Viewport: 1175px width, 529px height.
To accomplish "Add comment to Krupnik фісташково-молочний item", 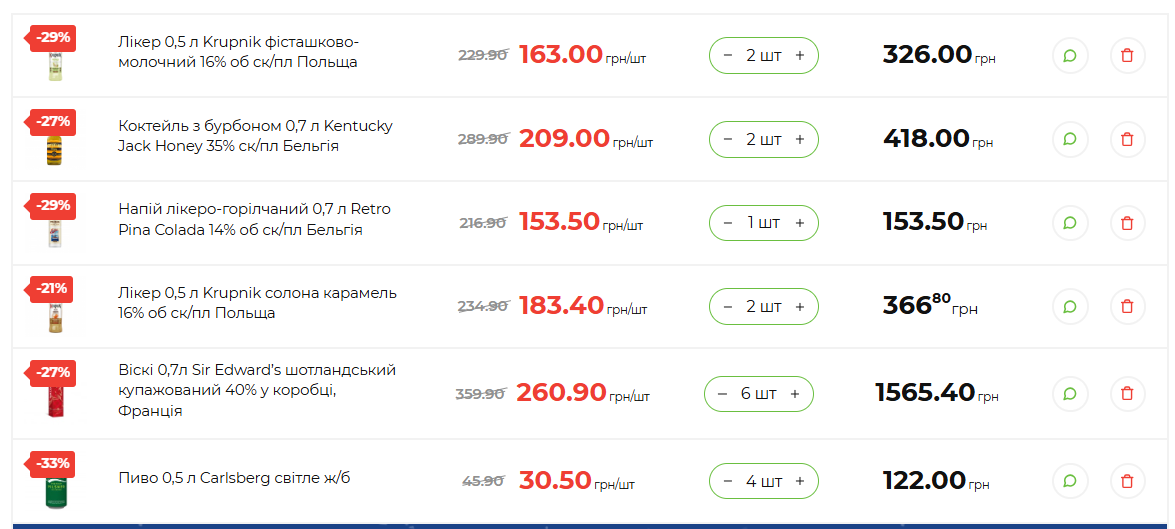I will [x=1069, y=55].
